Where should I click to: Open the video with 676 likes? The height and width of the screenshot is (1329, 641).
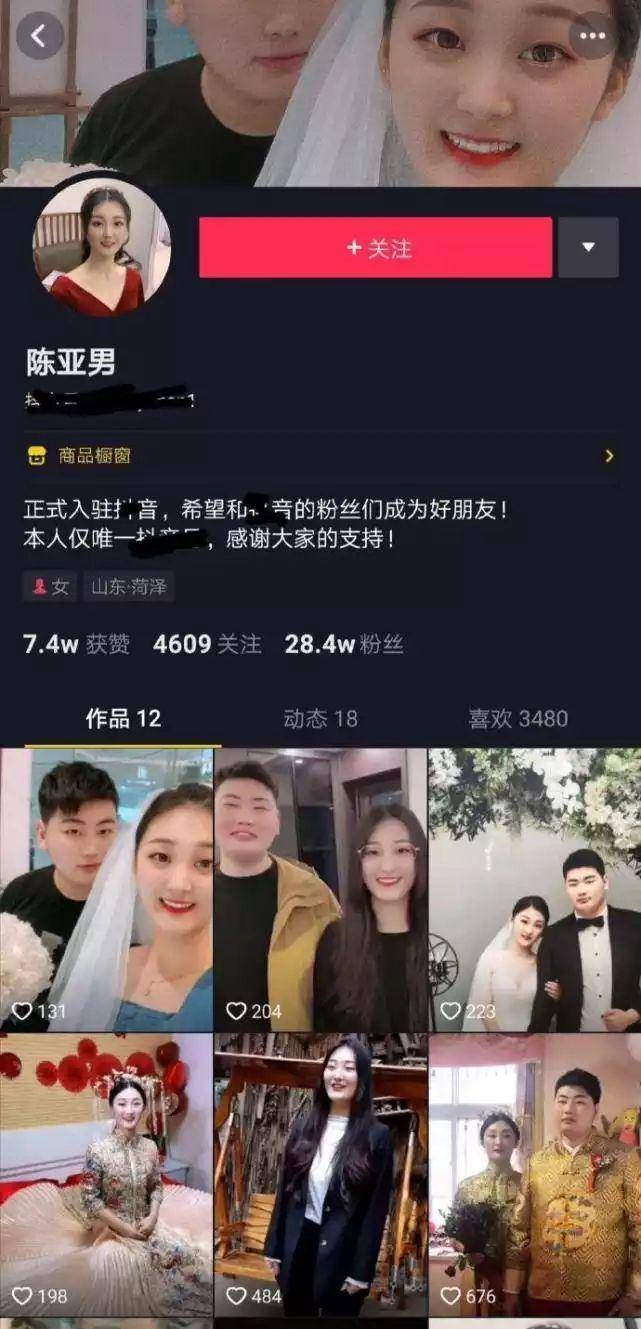click(535, 1175)
